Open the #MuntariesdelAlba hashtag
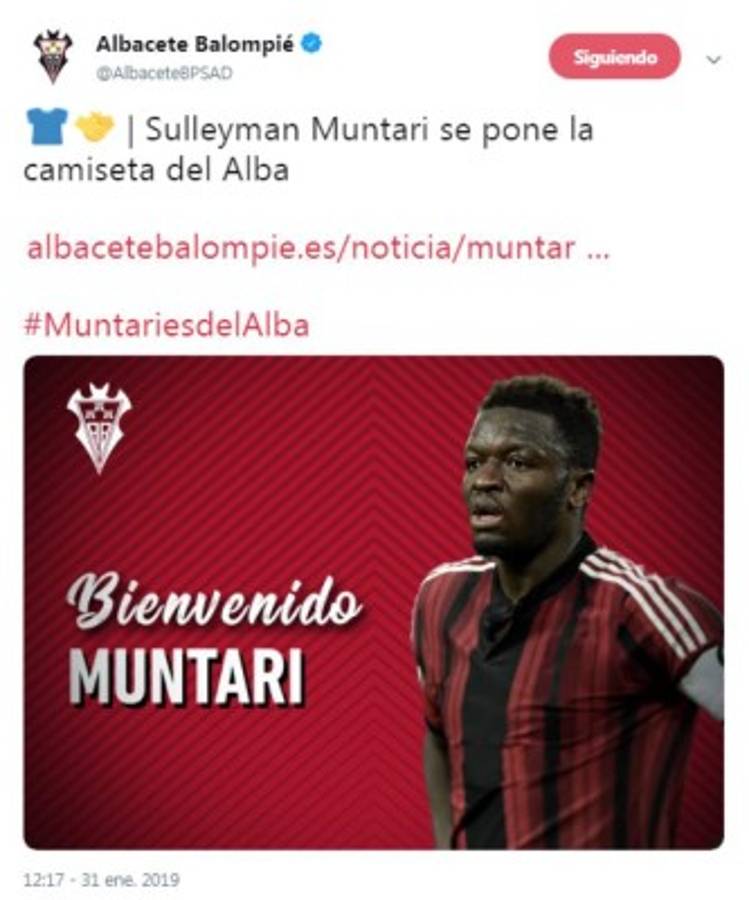Screen dimensions: 749x900 [166, 325]
